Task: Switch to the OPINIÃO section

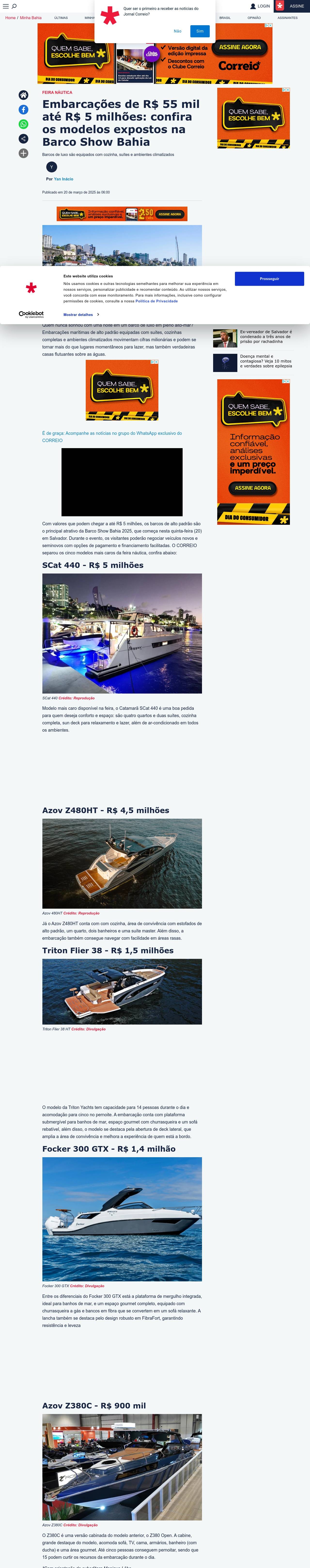Action: click(254, 18)
